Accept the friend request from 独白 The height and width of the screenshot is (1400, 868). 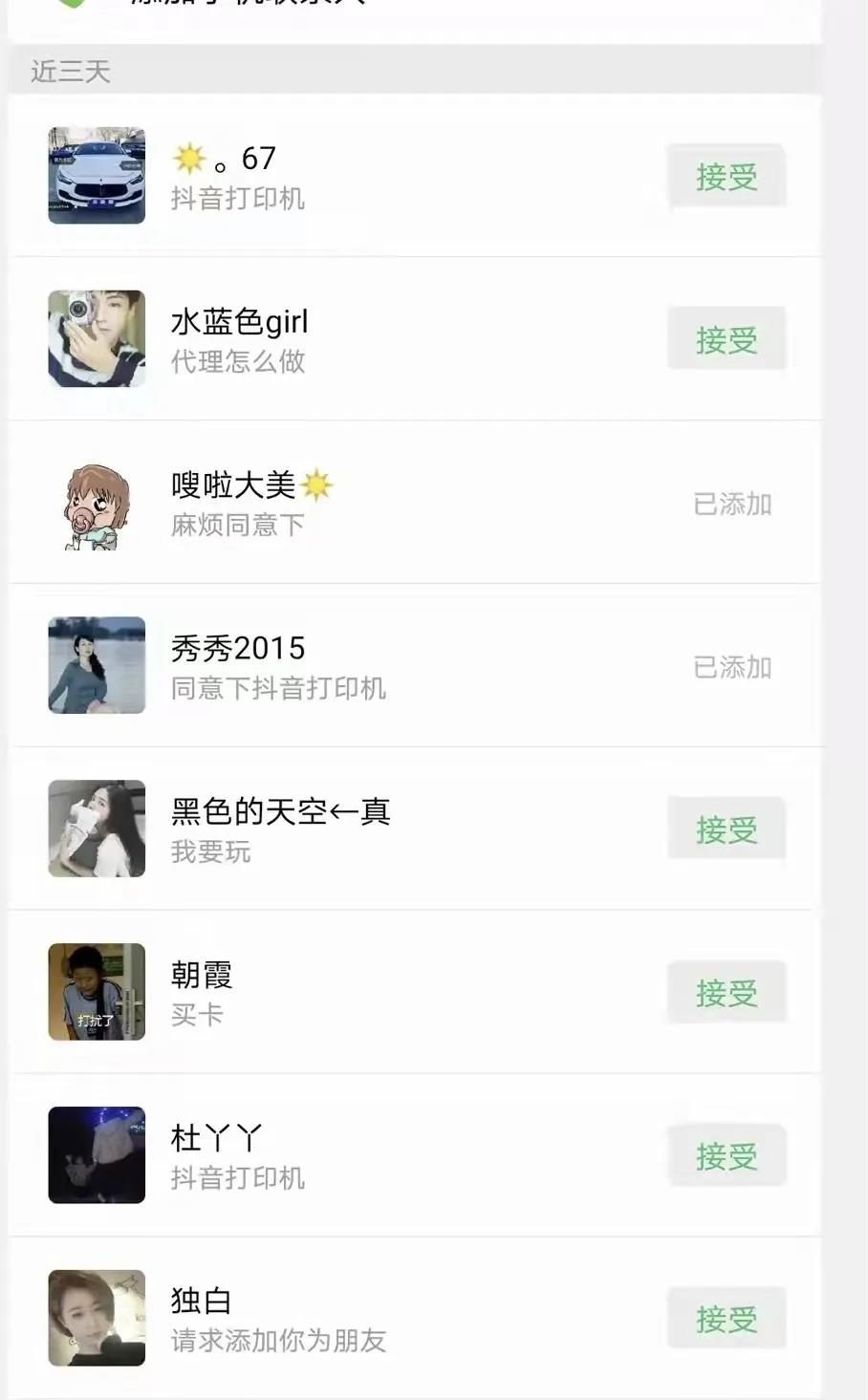coord(727,1319)
